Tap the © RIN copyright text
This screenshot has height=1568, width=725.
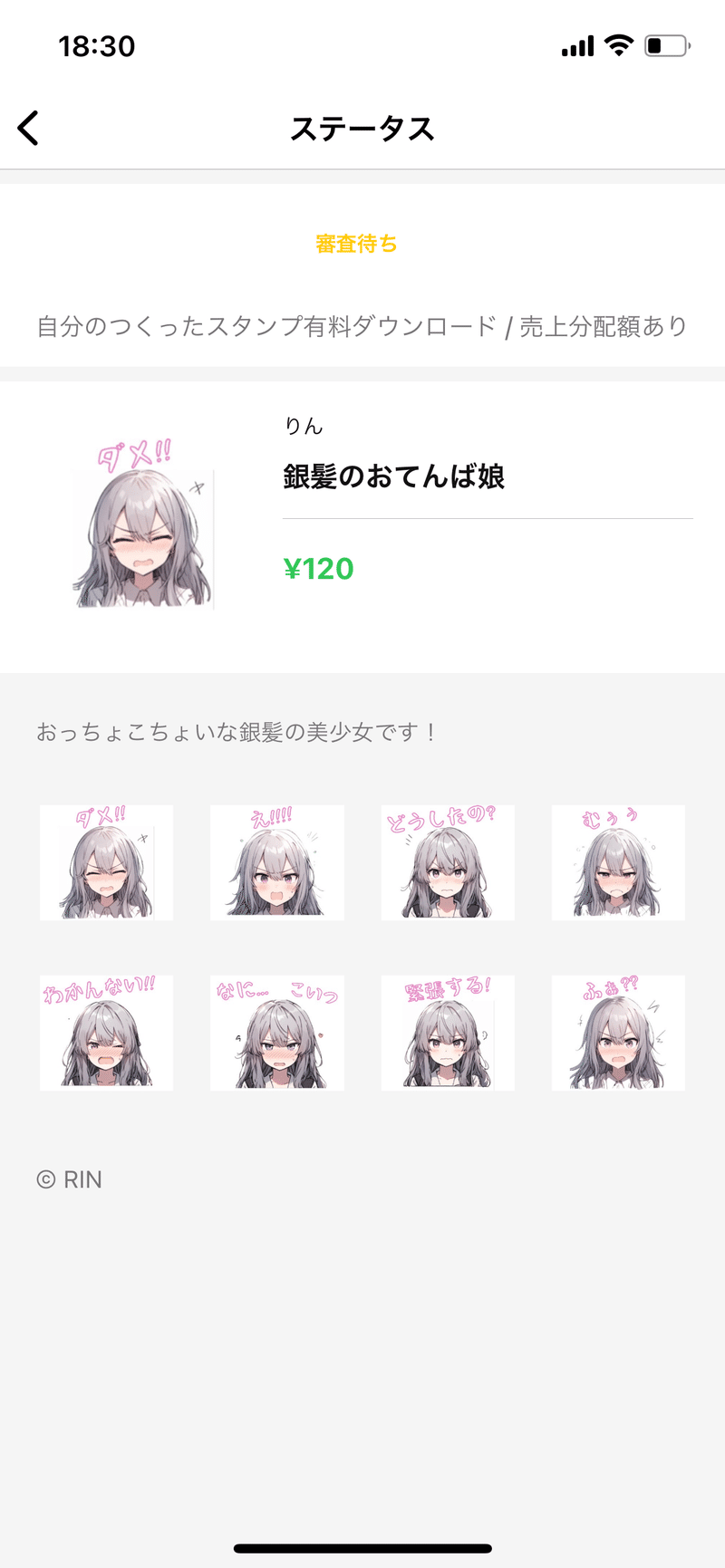tap(70, 1178)
